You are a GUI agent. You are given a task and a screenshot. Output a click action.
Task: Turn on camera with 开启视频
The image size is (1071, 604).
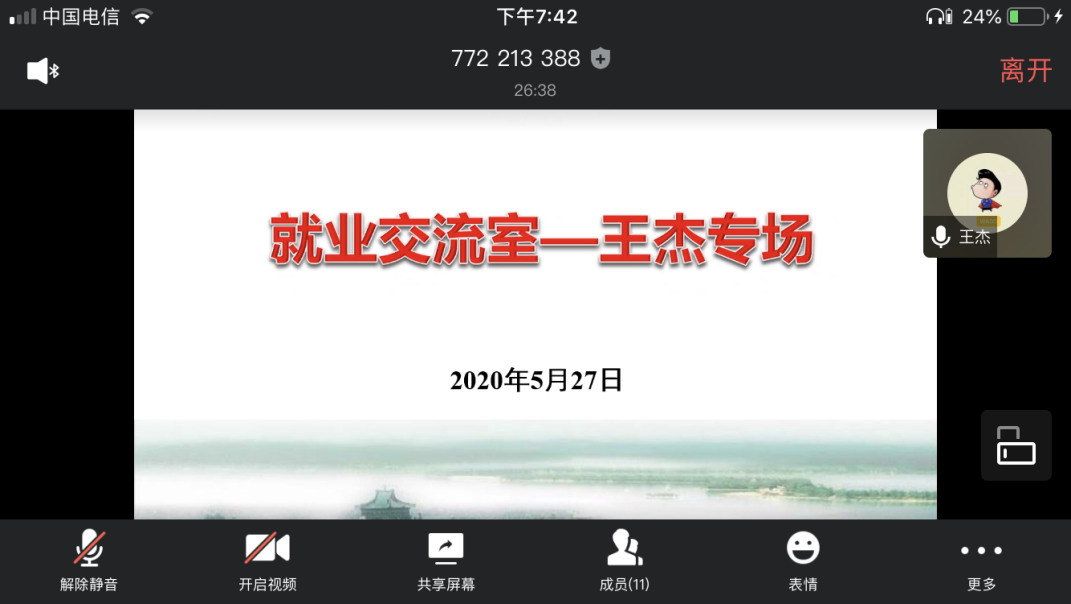click(267, 560)
